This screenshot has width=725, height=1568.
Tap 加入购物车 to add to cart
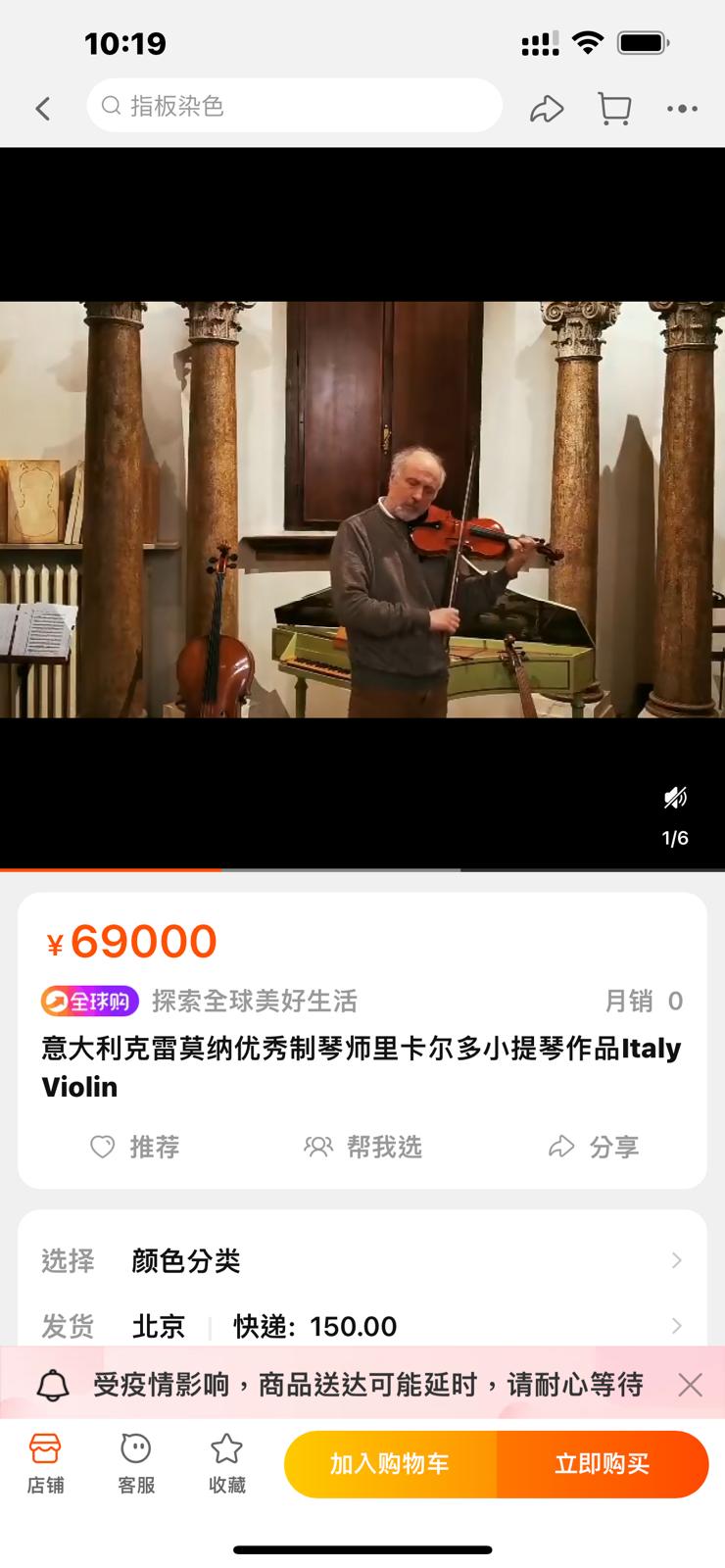(x=390, y=1464)
